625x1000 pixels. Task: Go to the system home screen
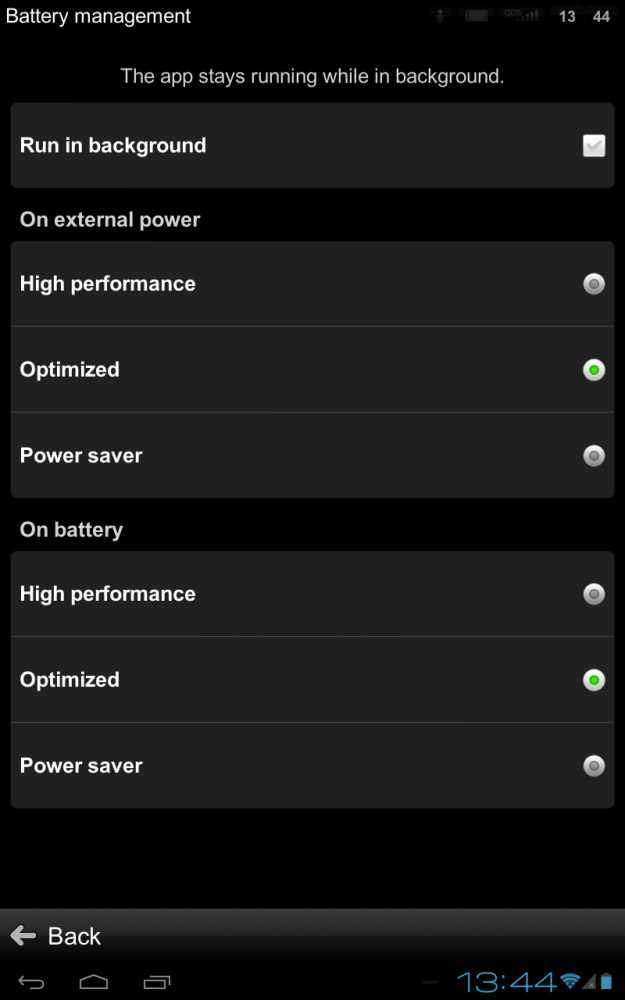click(94, 981)
